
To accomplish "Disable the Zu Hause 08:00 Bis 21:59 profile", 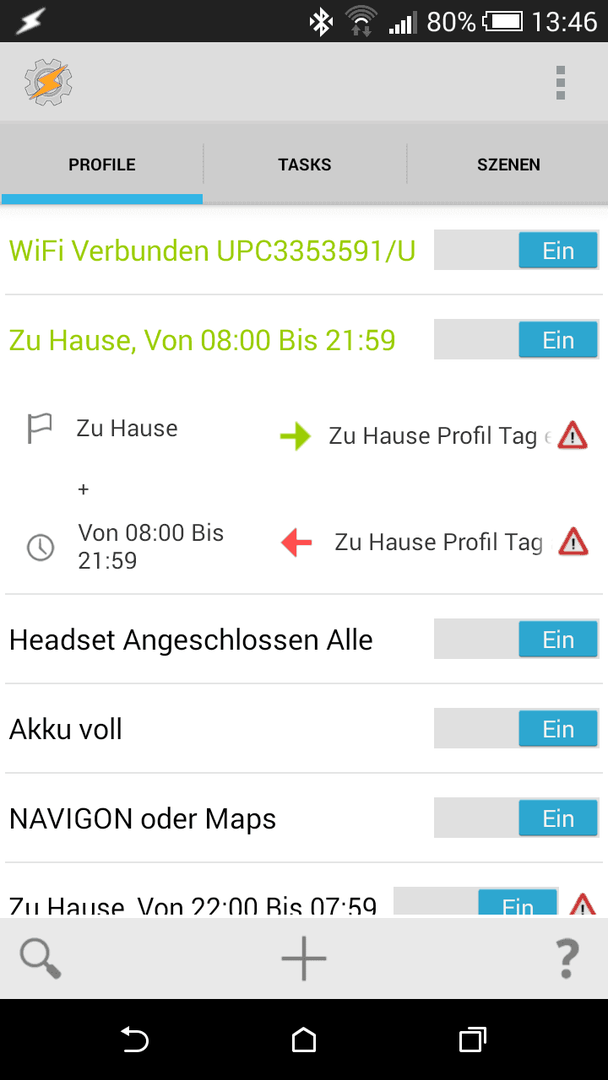I will 516,340.
